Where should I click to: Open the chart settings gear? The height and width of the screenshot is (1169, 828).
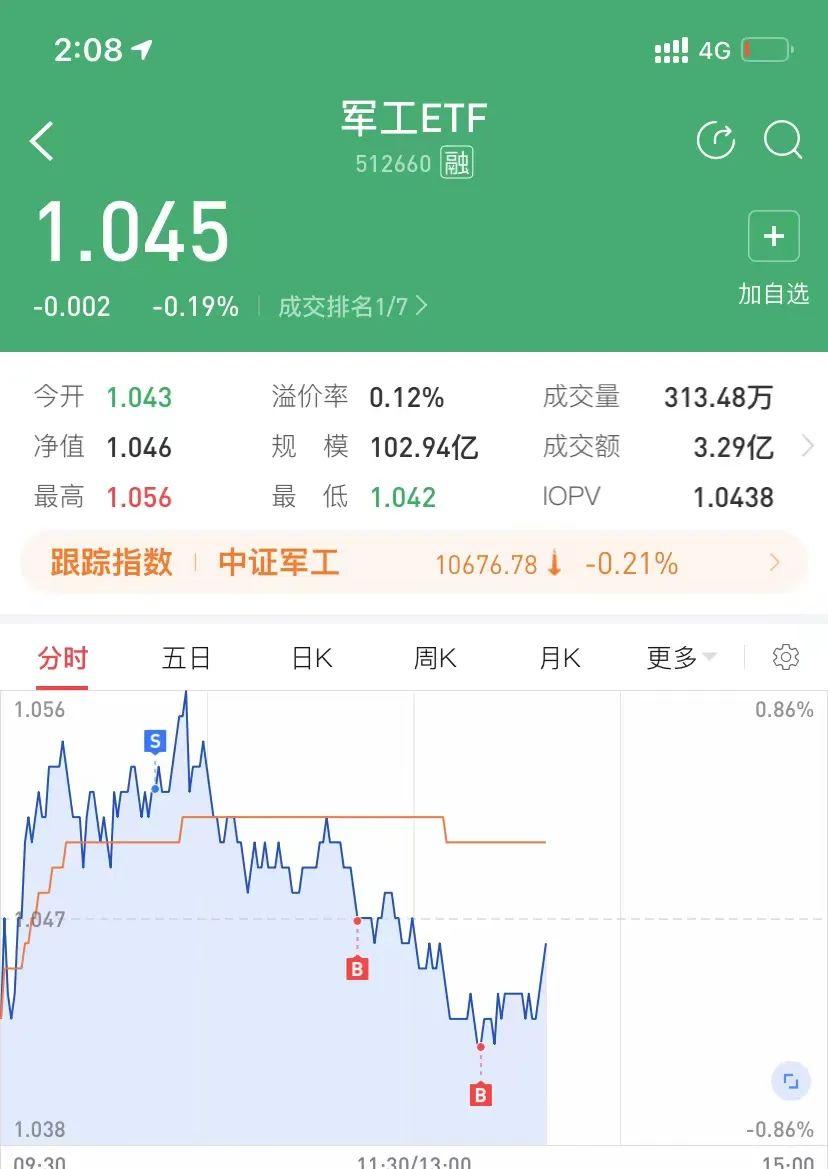click(787, 657)
